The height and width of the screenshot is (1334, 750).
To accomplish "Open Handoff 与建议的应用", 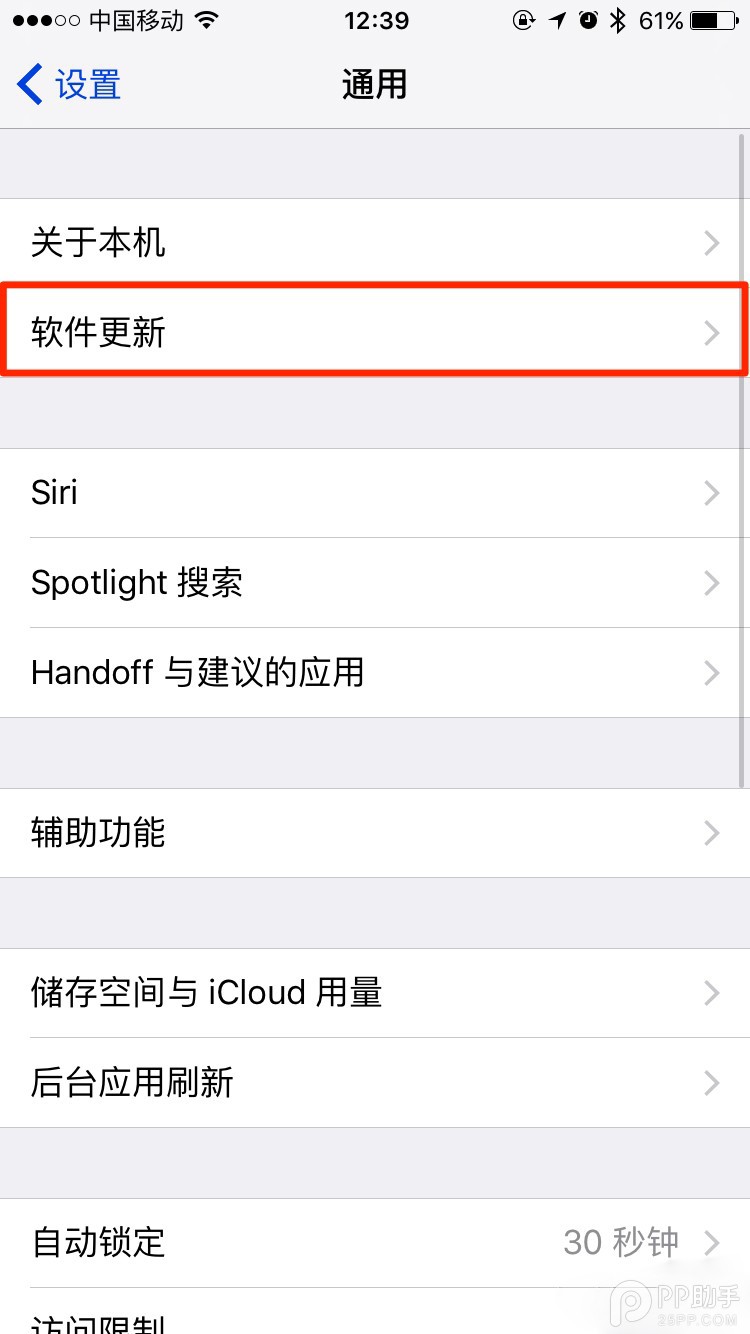I will (x=375, y=673).
